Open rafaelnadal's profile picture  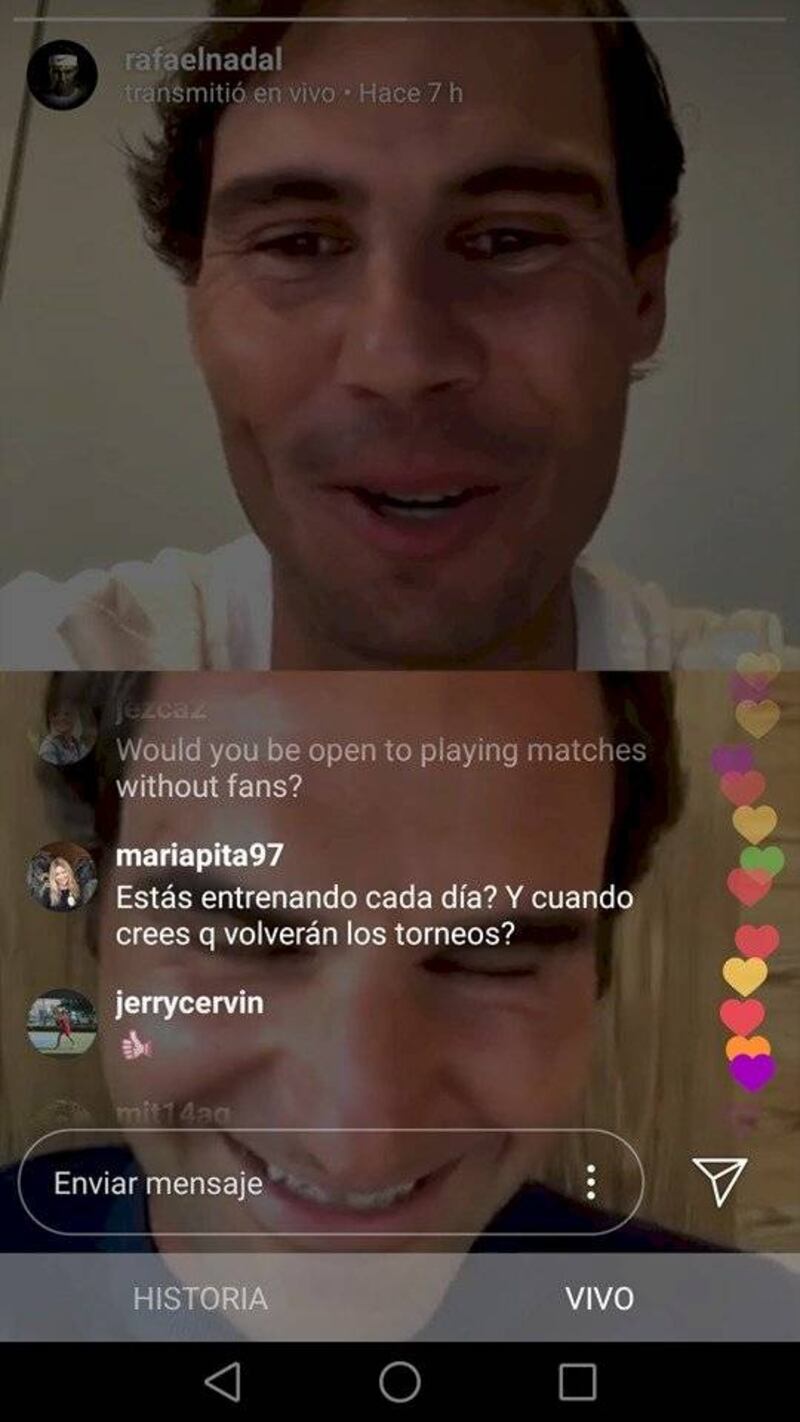click(61, 75)
